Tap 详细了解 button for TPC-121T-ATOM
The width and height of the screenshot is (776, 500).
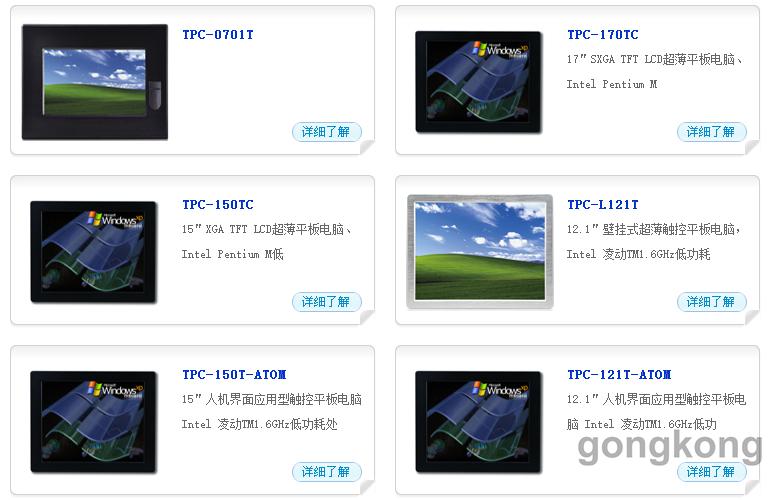711,472
